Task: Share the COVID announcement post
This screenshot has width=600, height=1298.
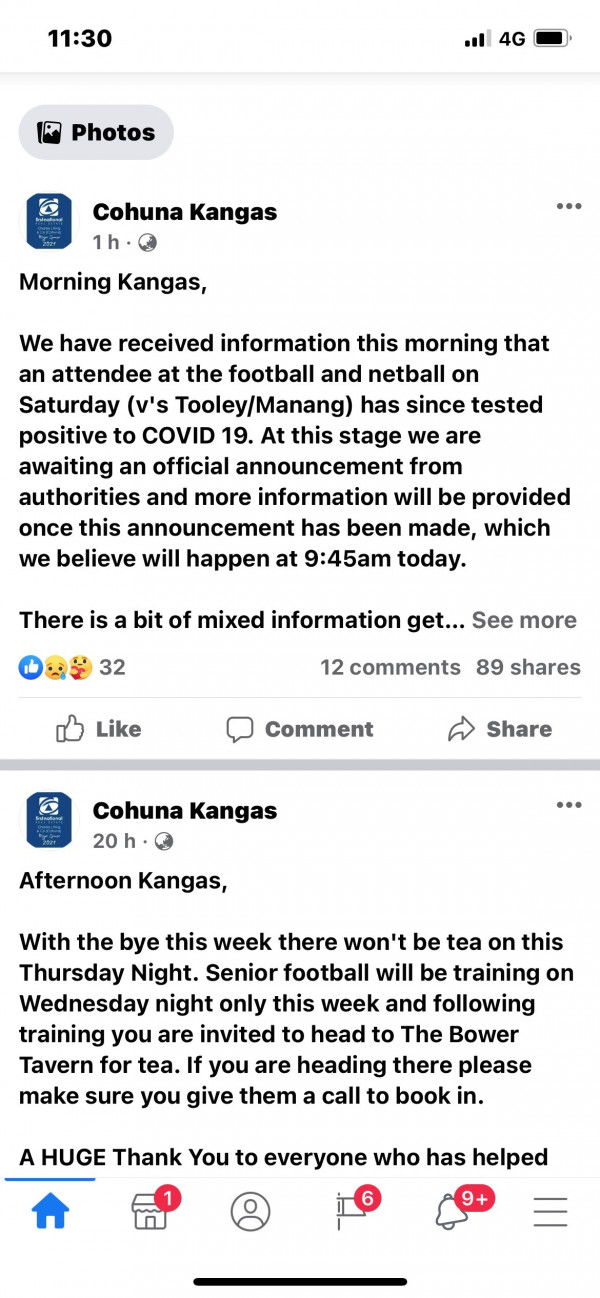Action: click(x=499, y=729)
